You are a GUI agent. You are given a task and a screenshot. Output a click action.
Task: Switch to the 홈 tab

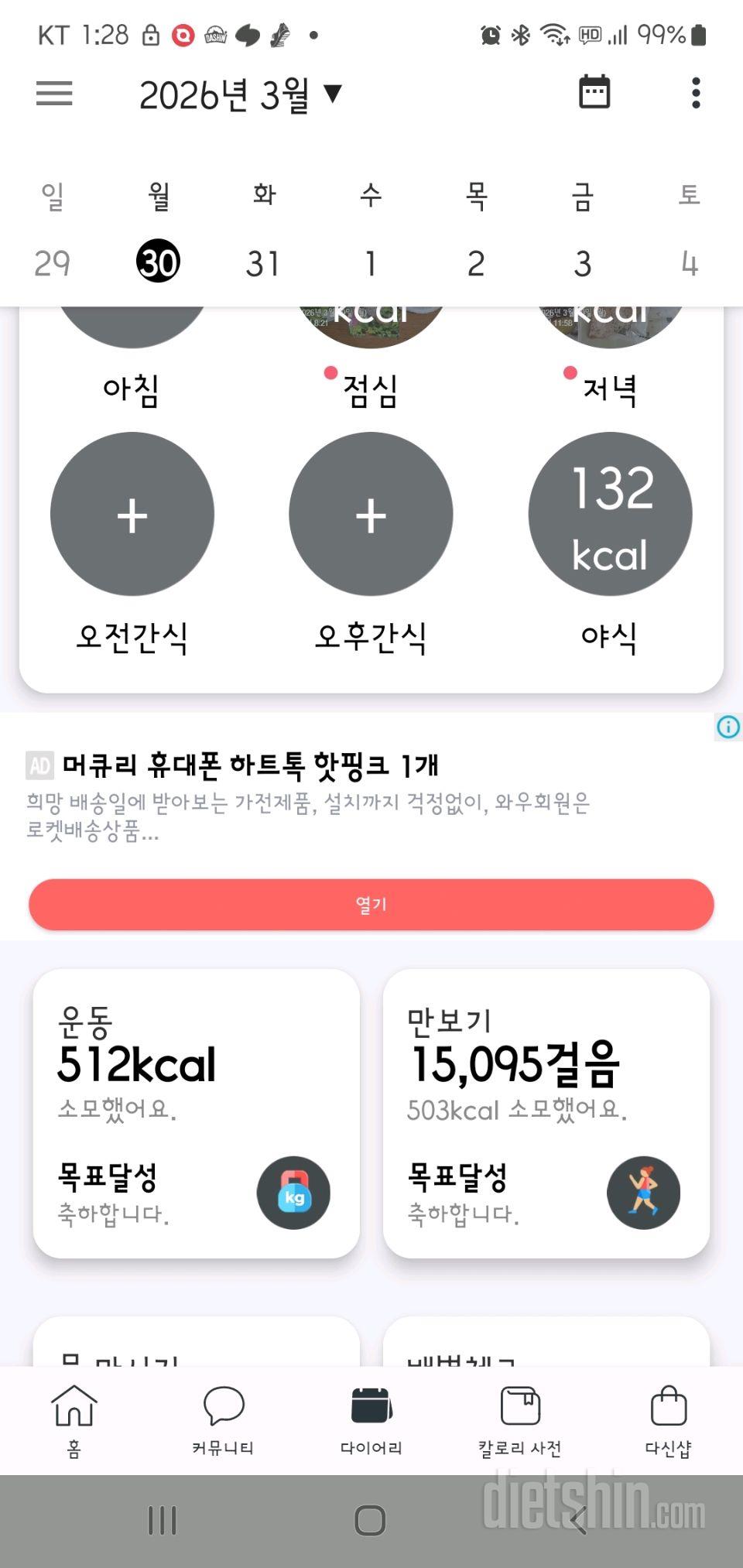pos(74,1419)
